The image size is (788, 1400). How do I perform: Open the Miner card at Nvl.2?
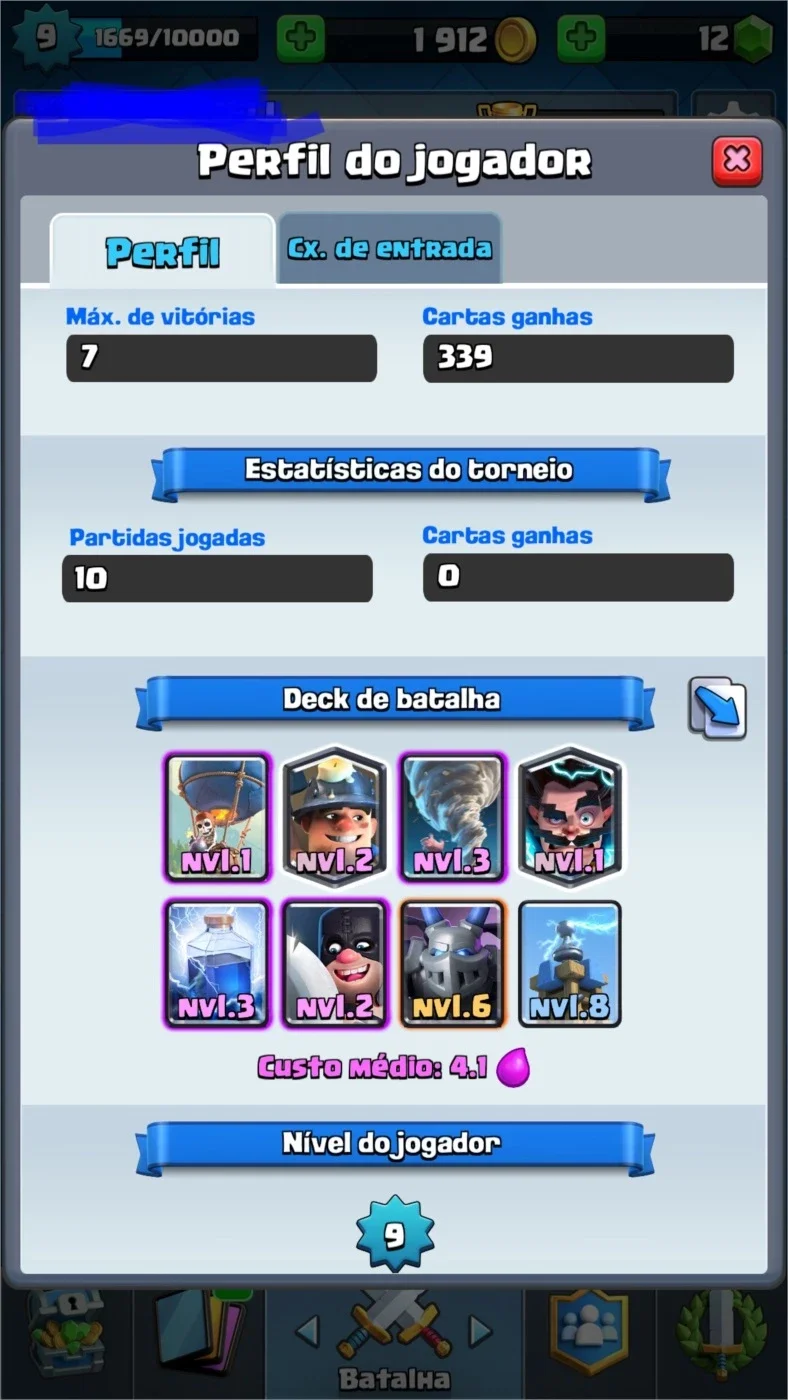coord(335,817)
